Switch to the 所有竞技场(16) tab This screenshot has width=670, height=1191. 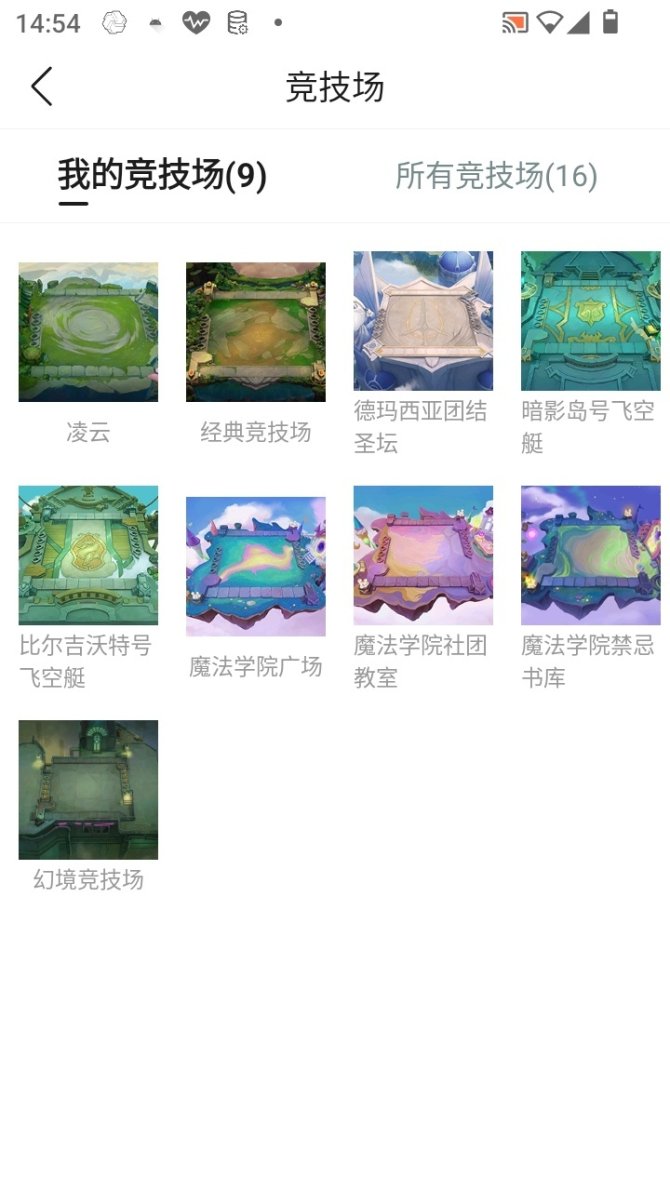496,176
